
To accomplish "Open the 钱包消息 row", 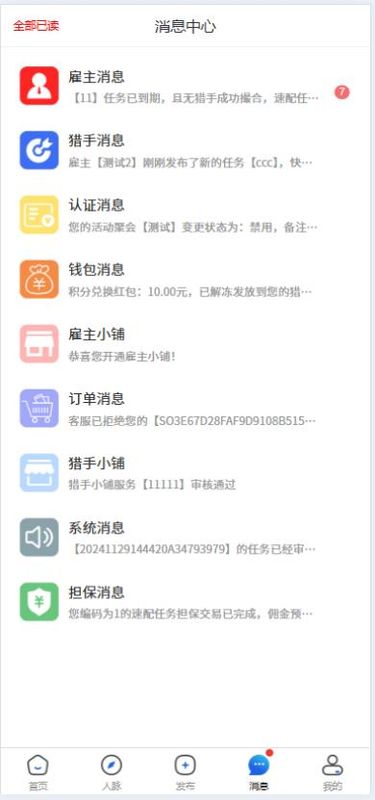I will [185, 279].
